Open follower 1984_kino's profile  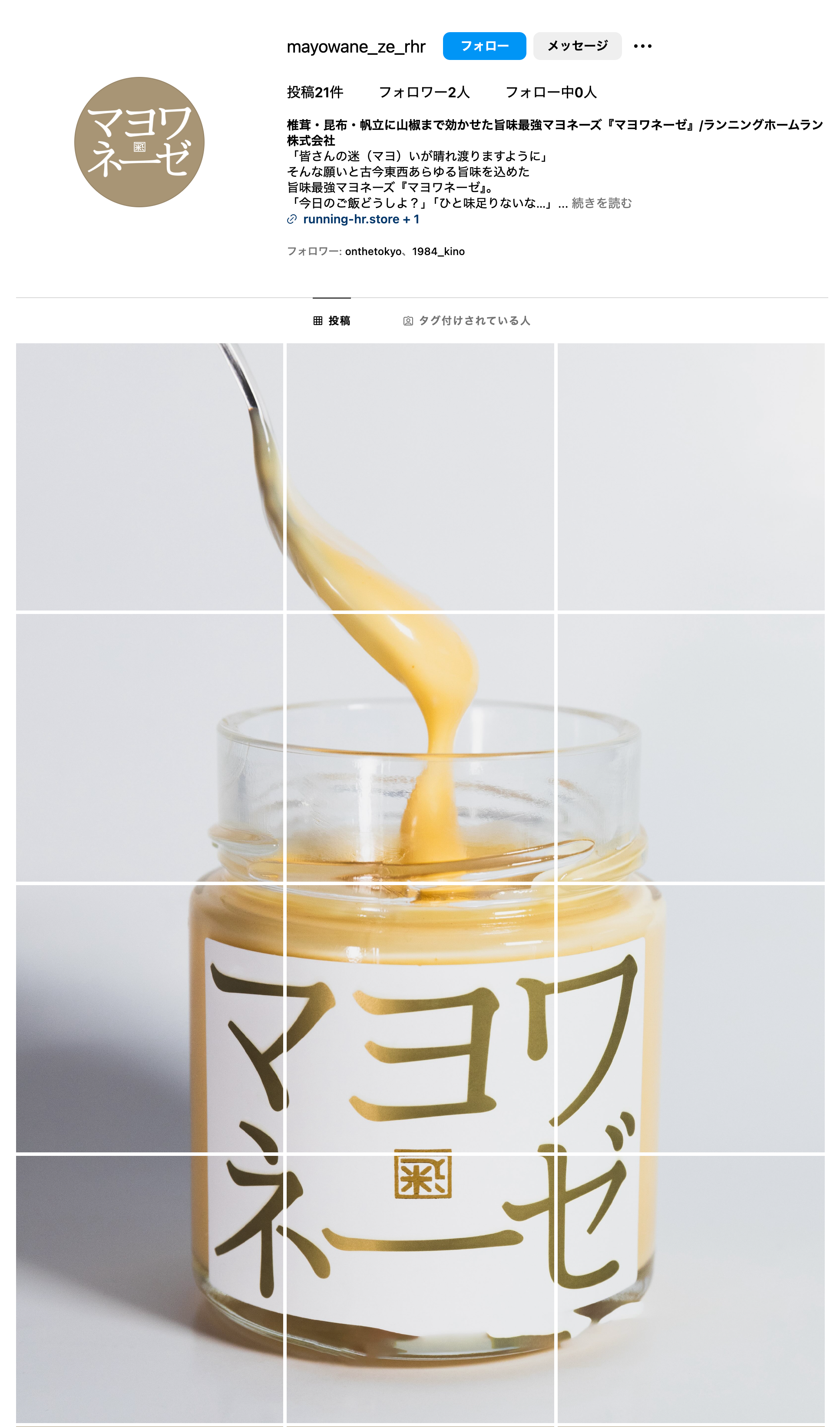(438, 252)
